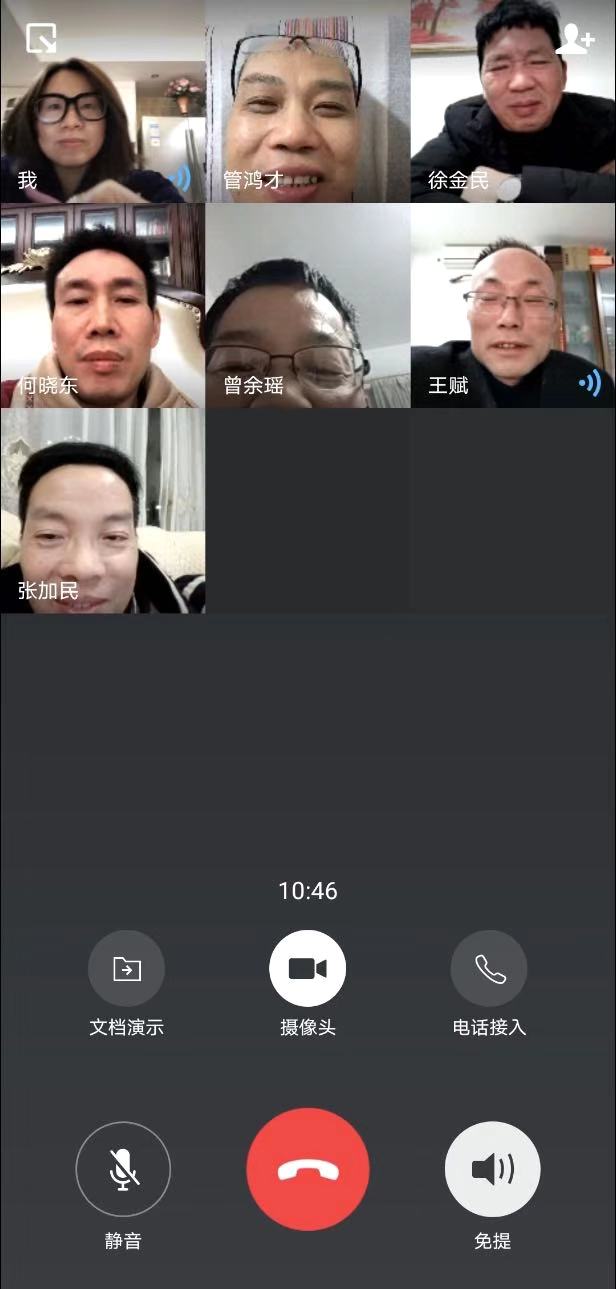Tap my own video tile labeled 我

pos(102,101)
